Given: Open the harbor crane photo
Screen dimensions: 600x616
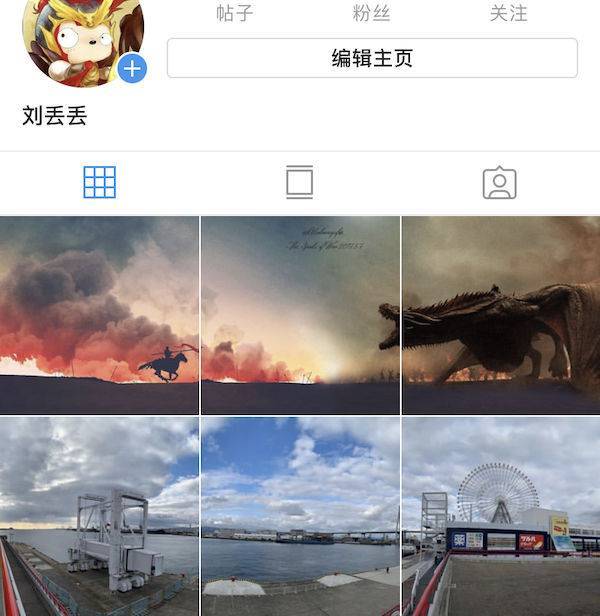Looking at the screenshot, I should [99, 516].
